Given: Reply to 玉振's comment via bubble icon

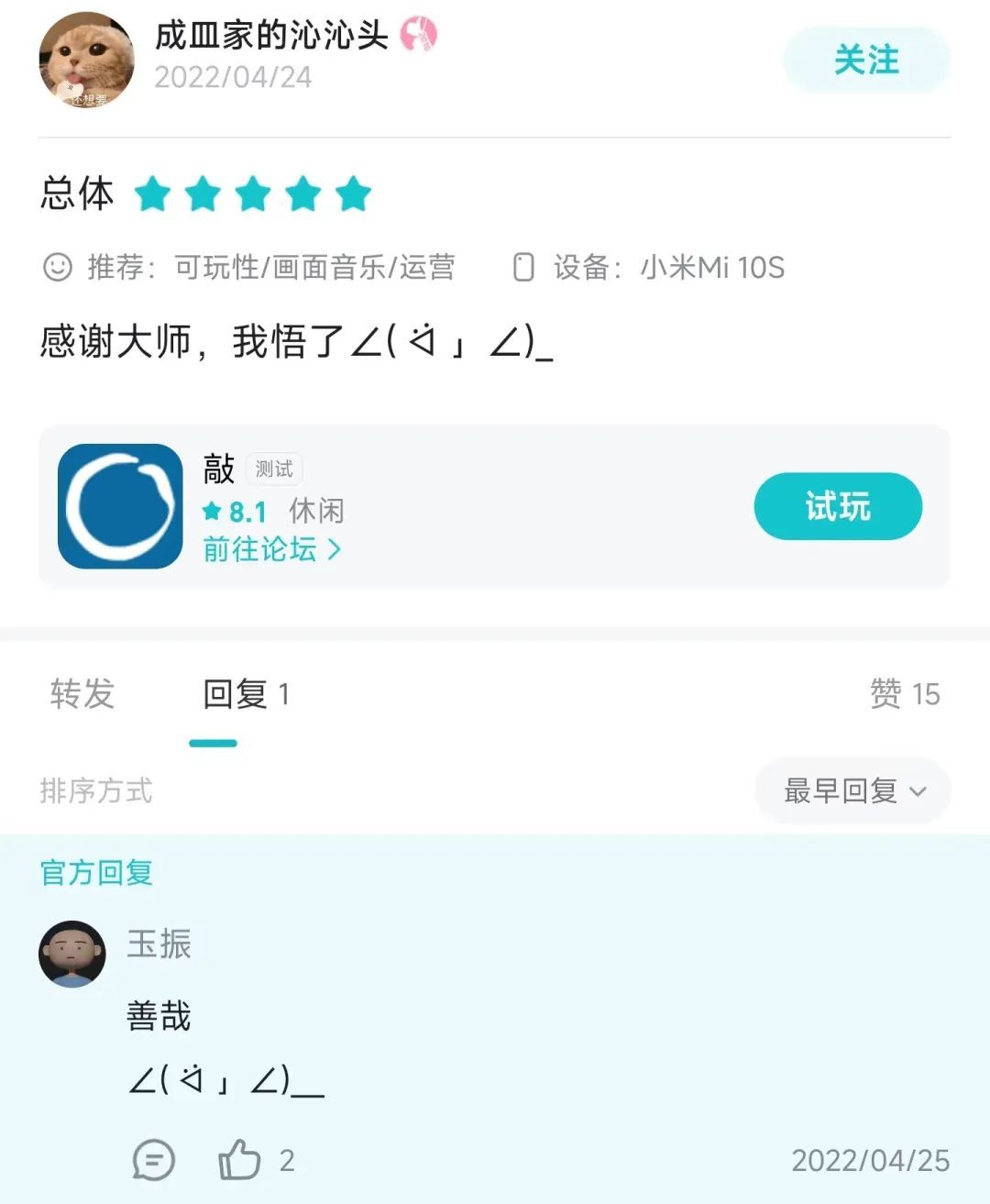Looking at the screenshot, I should (154, 1160).
